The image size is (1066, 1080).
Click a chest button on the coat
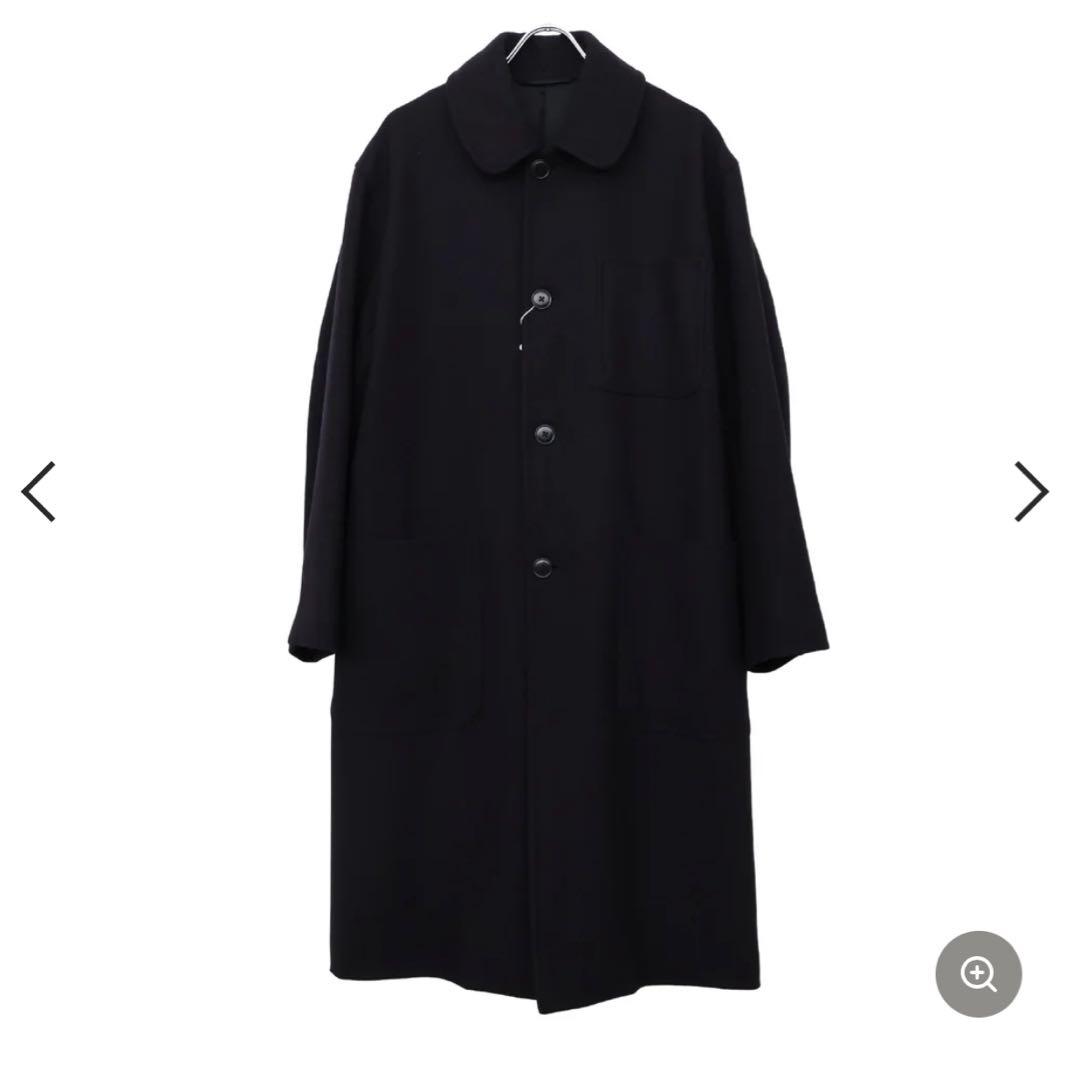click(541, 295)
